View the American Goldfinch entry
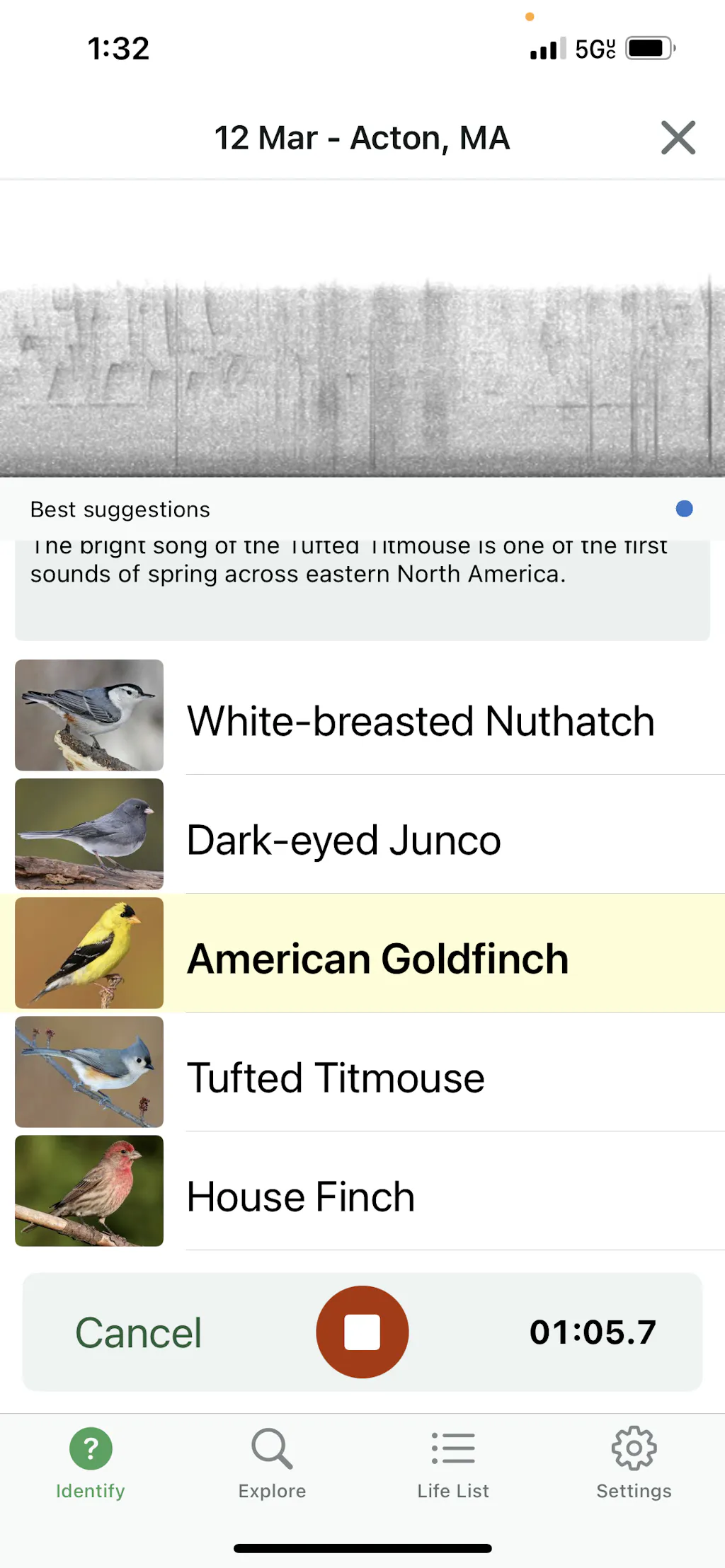The height and width of the screenshot is (1568, 725). click(x=378, y=959)
